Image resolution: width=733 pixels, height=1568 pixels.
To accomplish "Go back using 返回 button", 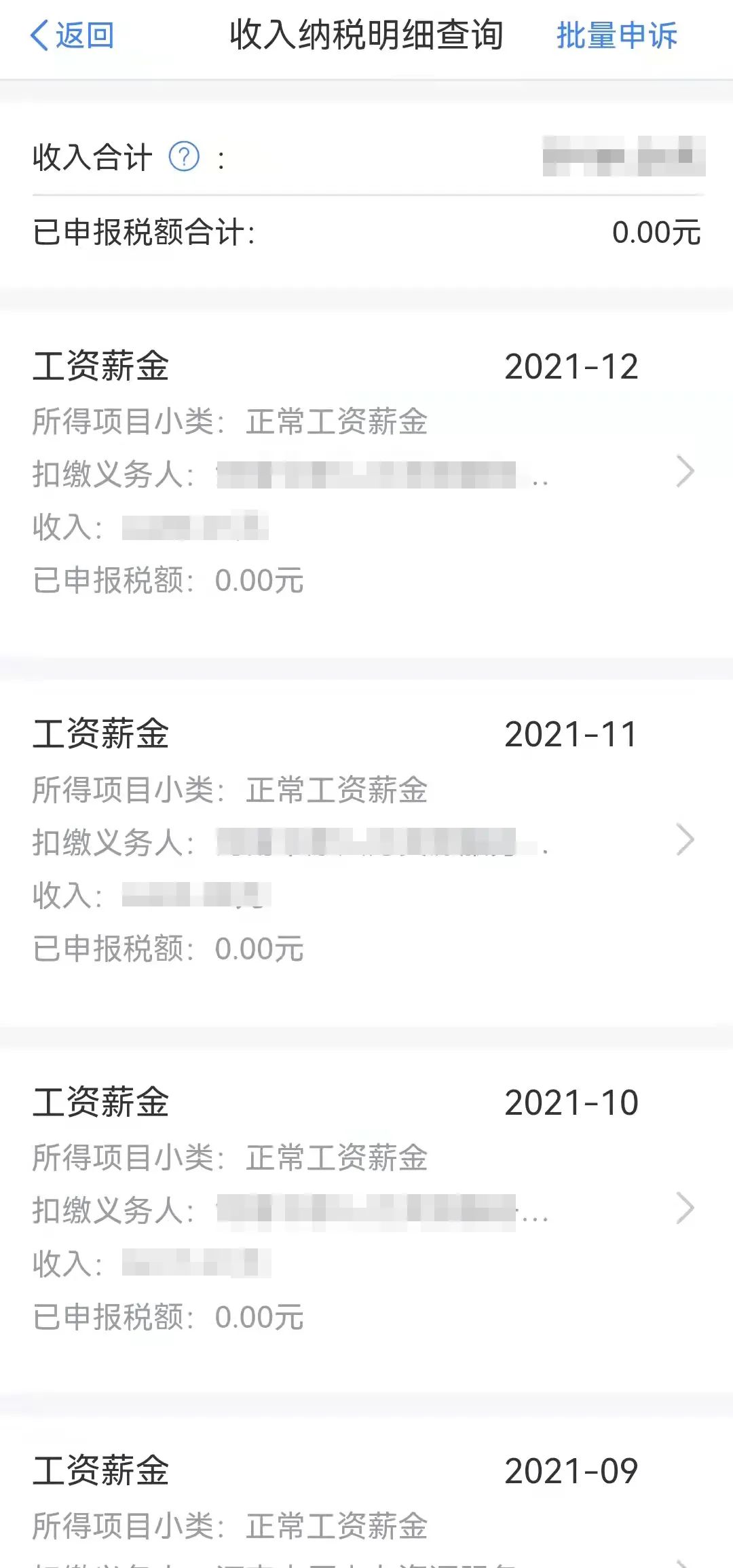I will 72,35.
